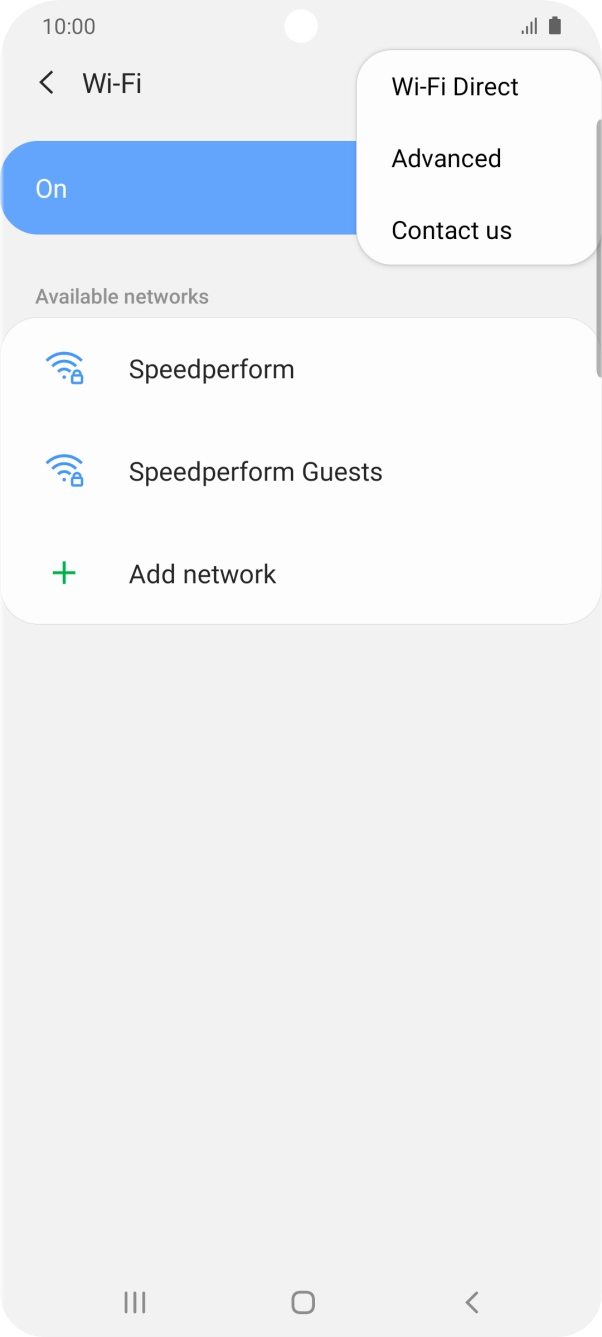Image resolution: width=602 pixels, height=1337 pixels.
Task: Connect to the Speedperform network
Action: (211, 370)
